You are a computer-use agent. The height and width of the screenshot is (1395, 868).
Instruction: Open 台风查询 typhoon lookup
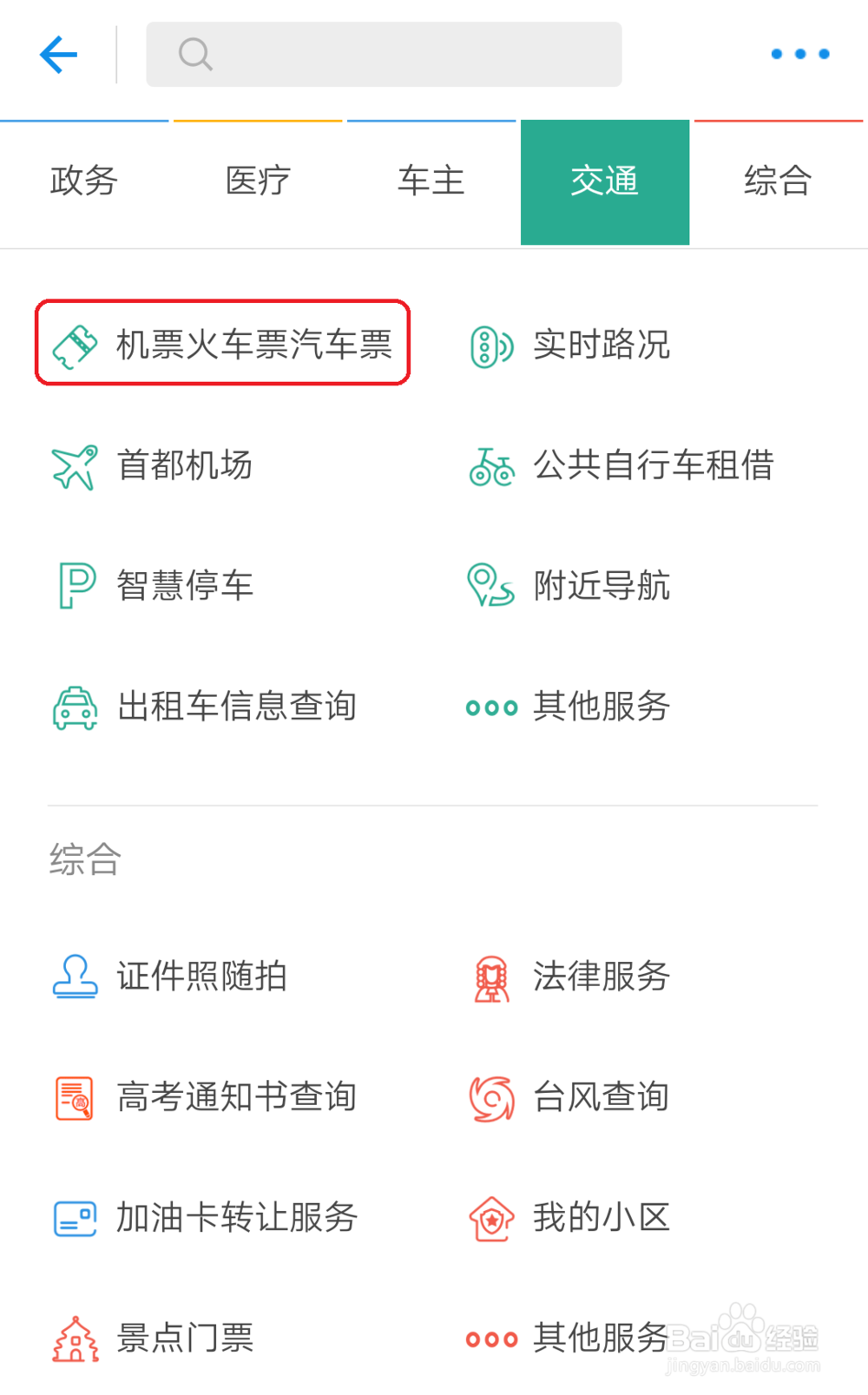click(x=600, y=1096)
